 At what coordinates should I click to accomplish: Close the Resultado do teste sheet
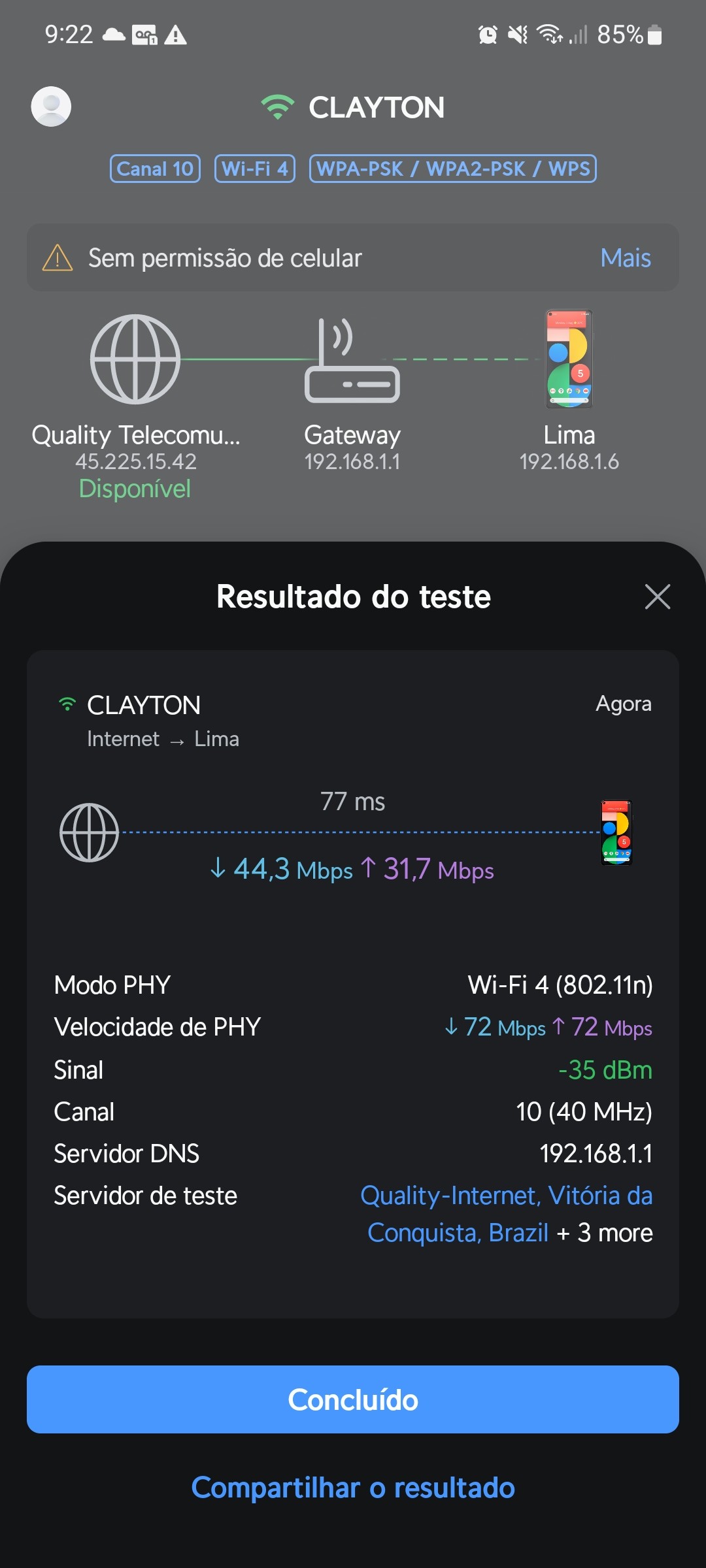657,596
